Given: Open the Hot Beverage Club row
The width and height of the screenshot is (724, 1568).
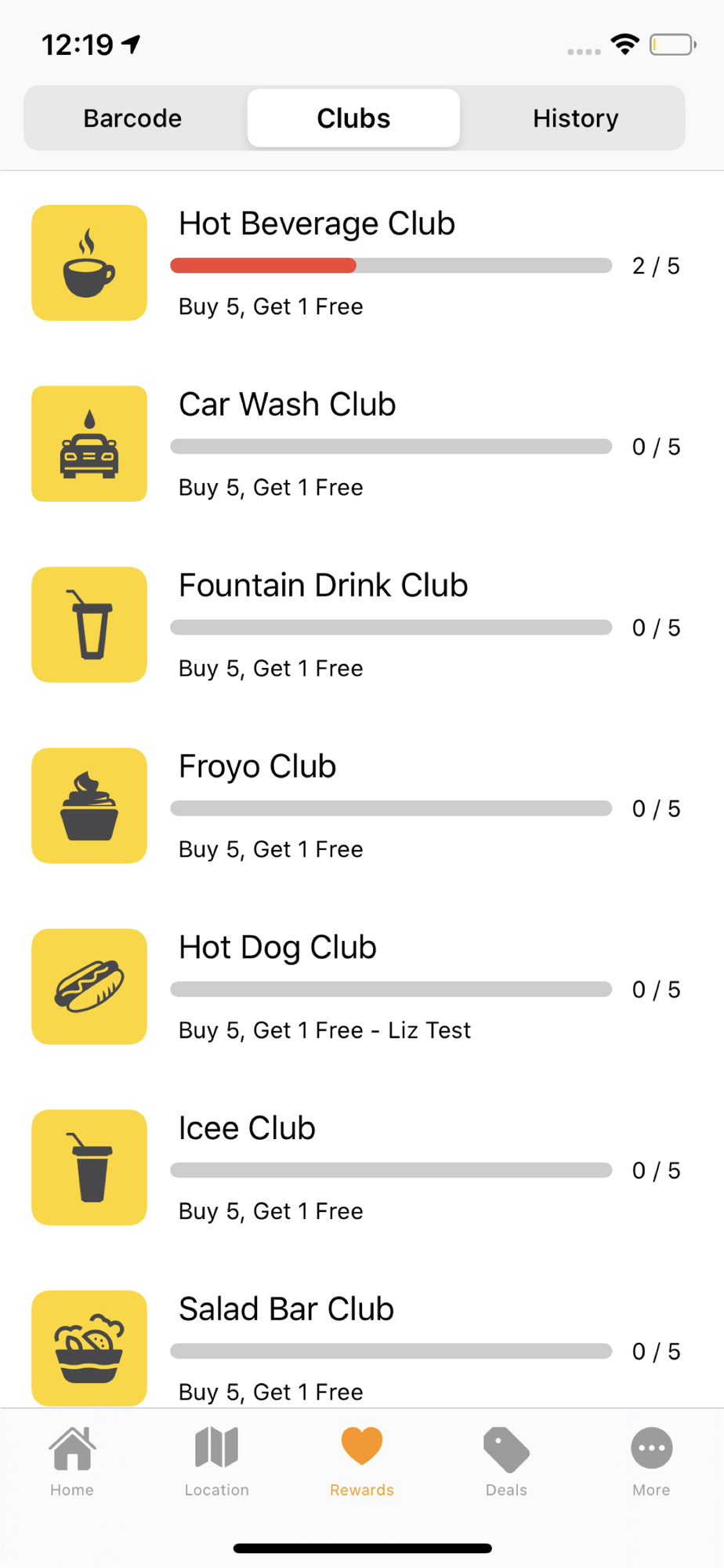Looking at the screenshot, I should [x=360, y=263].
